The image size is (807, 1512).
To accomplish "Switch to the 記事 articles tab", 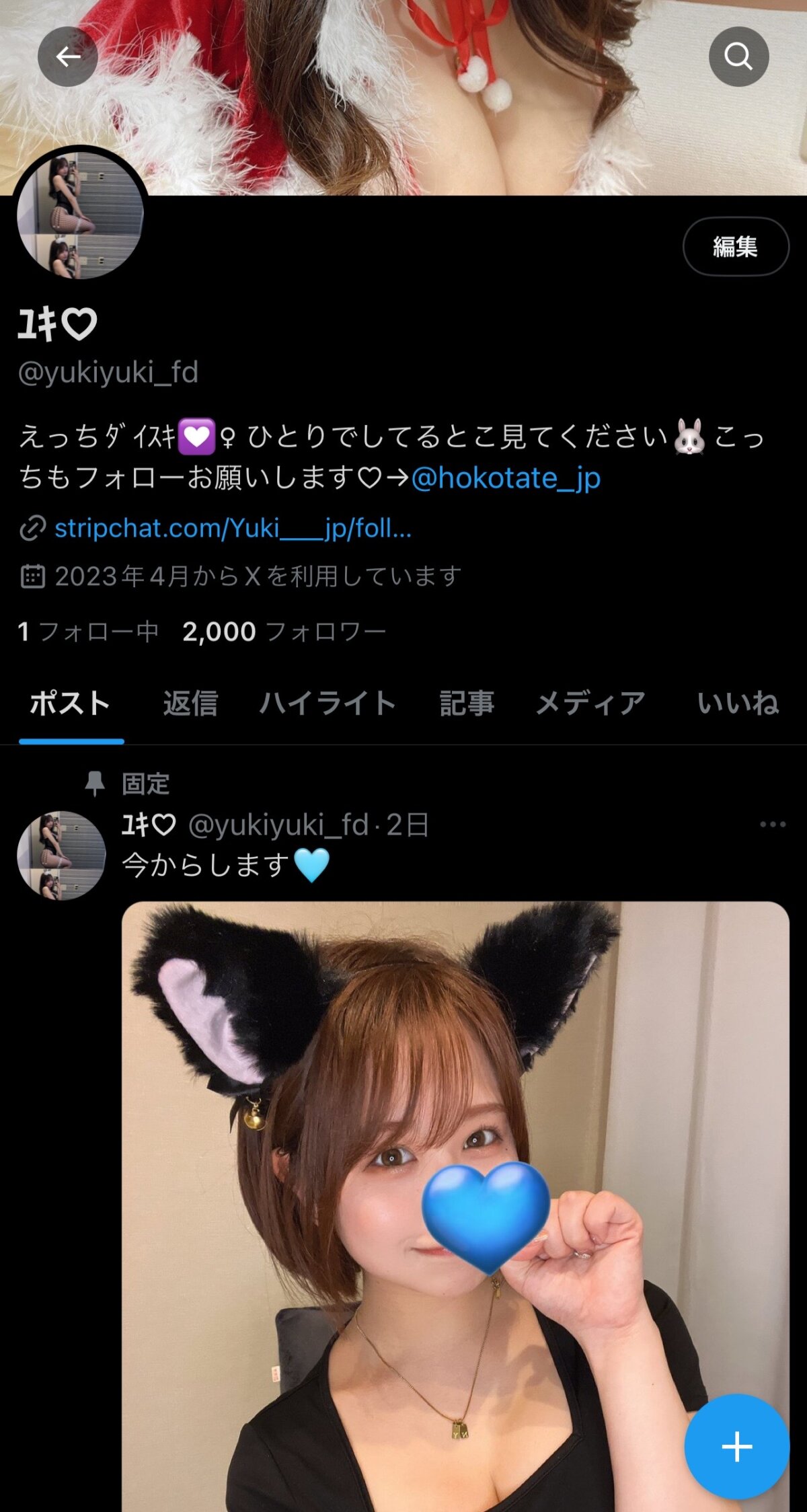I will (467, 704).
